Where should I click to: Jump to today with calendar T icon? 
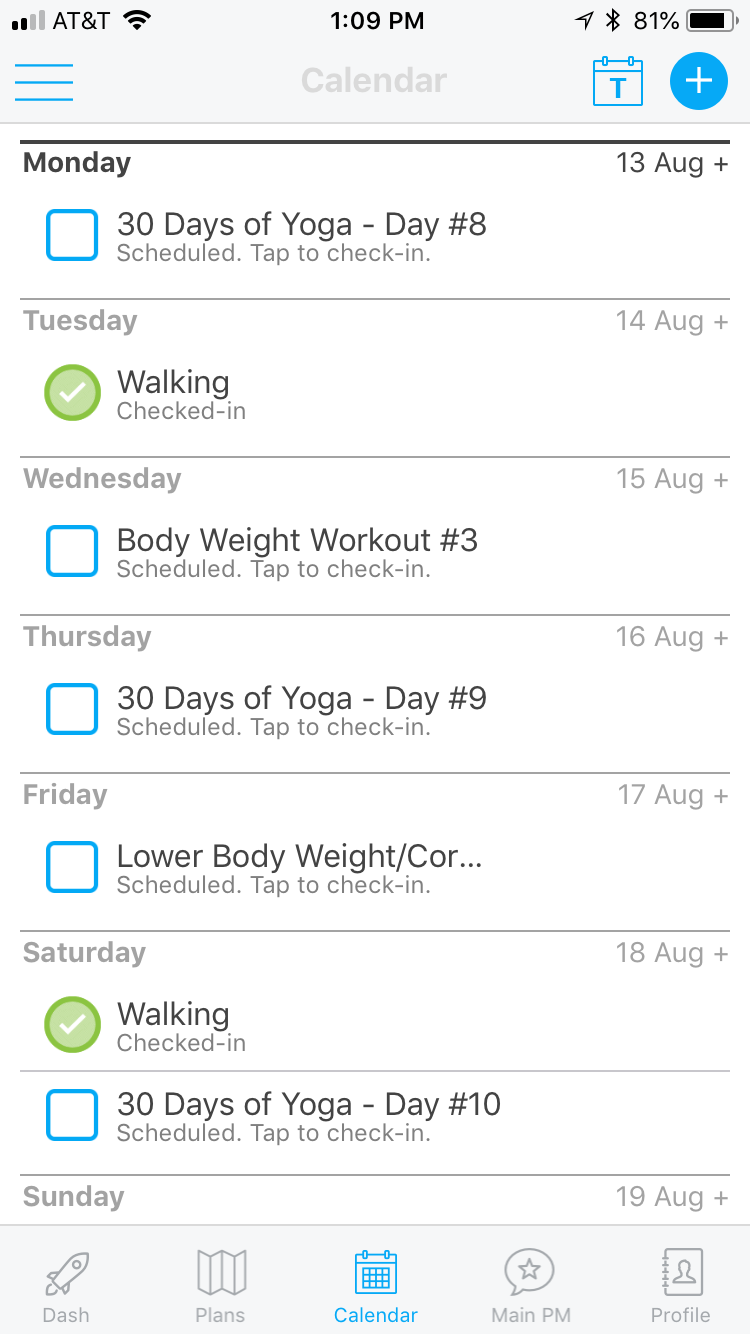[617, 82]
